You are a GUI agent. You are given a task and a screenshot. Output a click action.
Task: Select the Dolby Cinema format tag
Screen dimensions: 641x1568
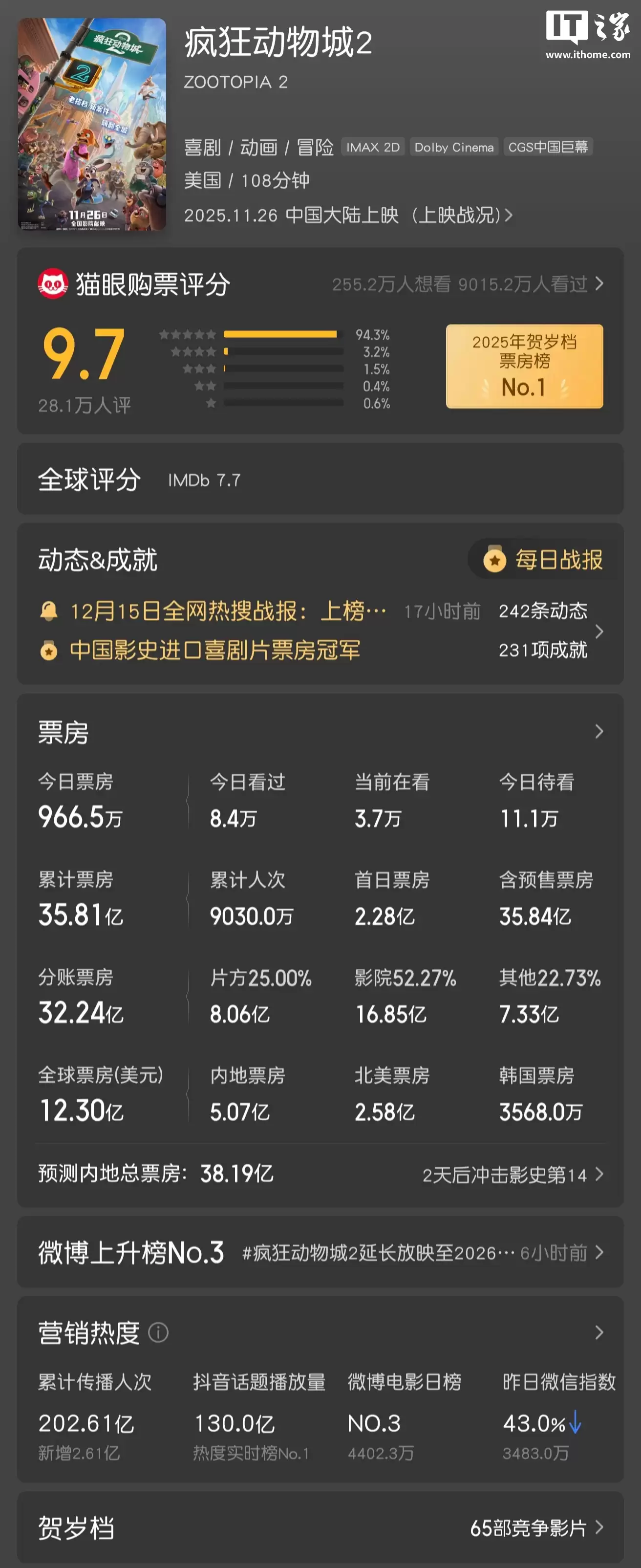point(454,147)
